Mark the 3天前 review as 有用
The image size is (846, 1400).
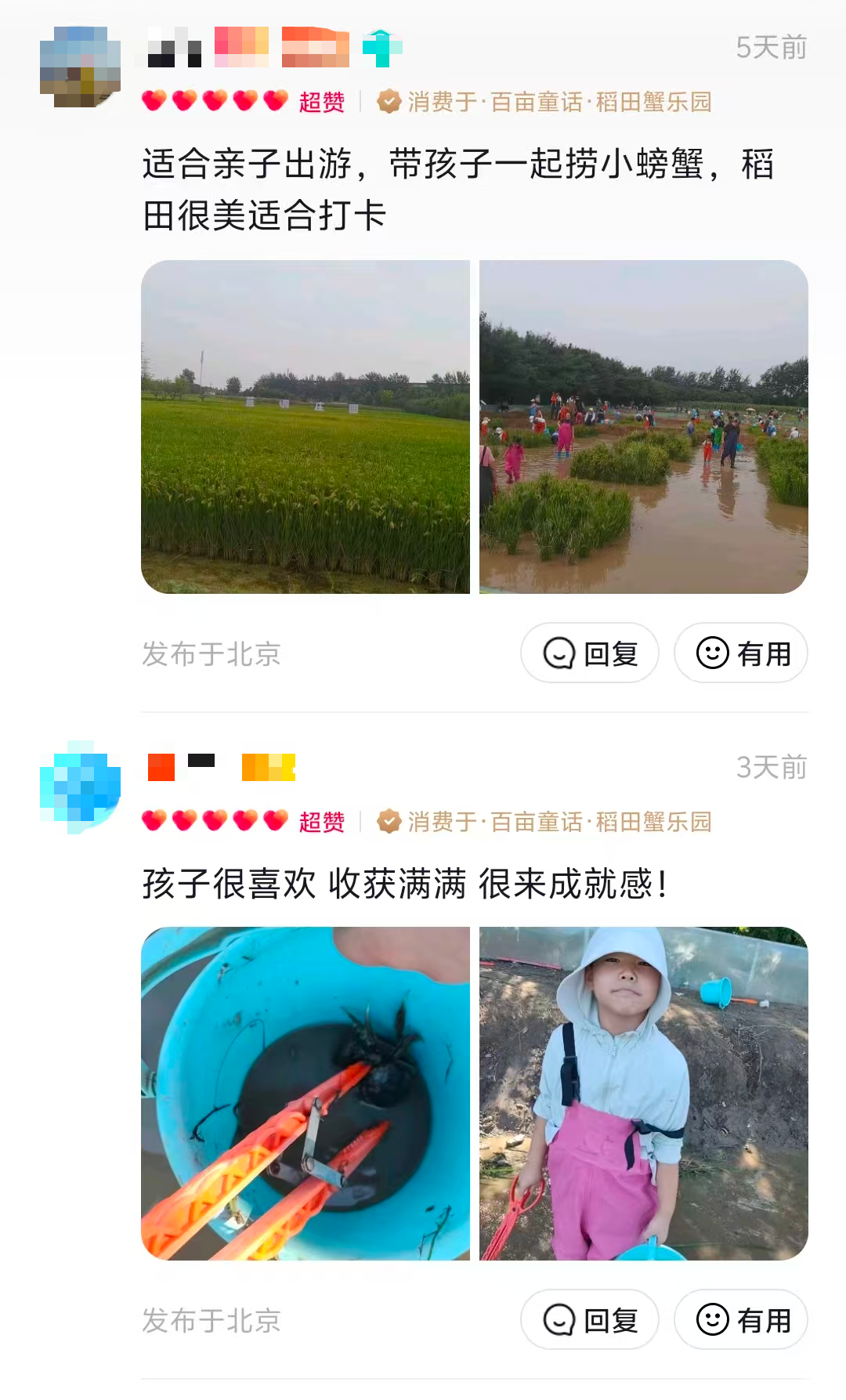point(741,1319)
